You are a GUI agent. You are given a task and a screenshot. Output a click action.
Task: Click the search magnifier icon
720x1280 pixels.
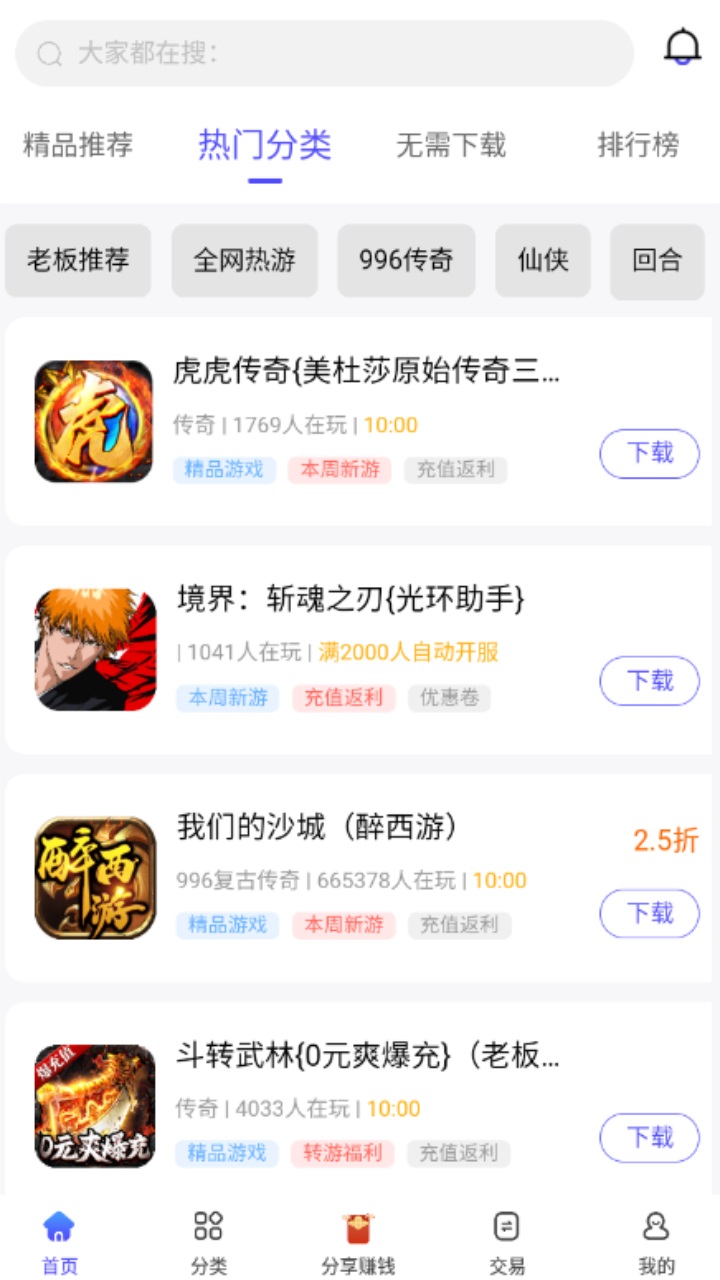pyautogui.click(x=45, y=56)
